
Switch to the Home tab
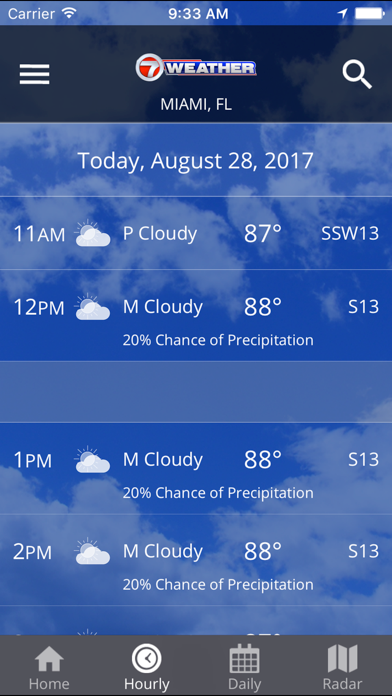click(49, 667)
